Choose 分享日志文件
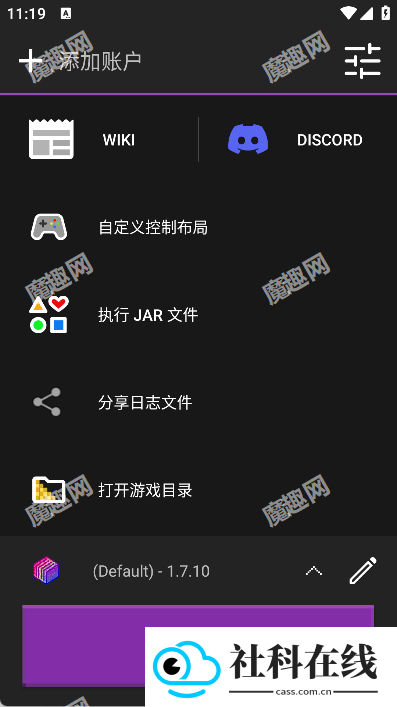397x707 pixels. click(x=198, y=402)
